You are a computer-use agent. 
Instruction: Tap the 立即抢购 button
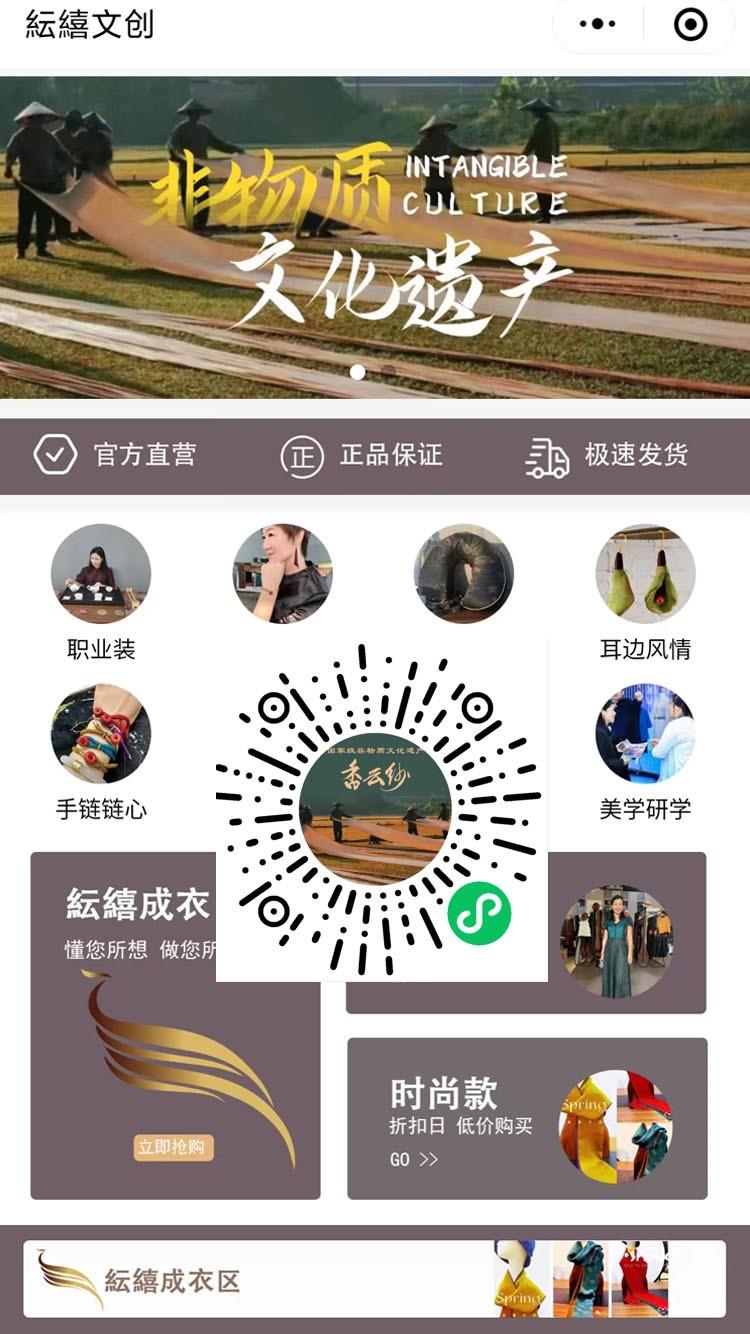(173, 1147)
